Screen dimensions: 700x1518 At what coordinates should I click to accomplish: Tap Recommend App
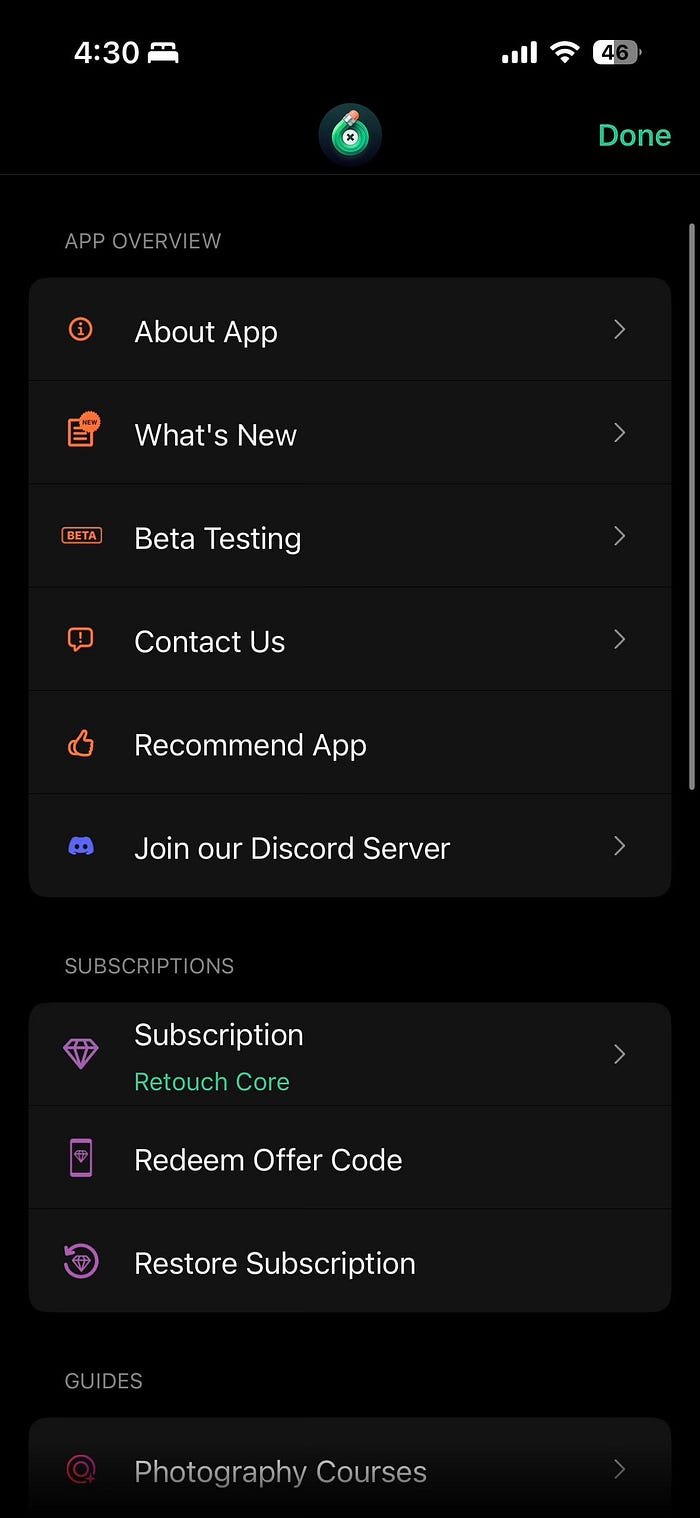pyautogui.click(x=349, y=745)
